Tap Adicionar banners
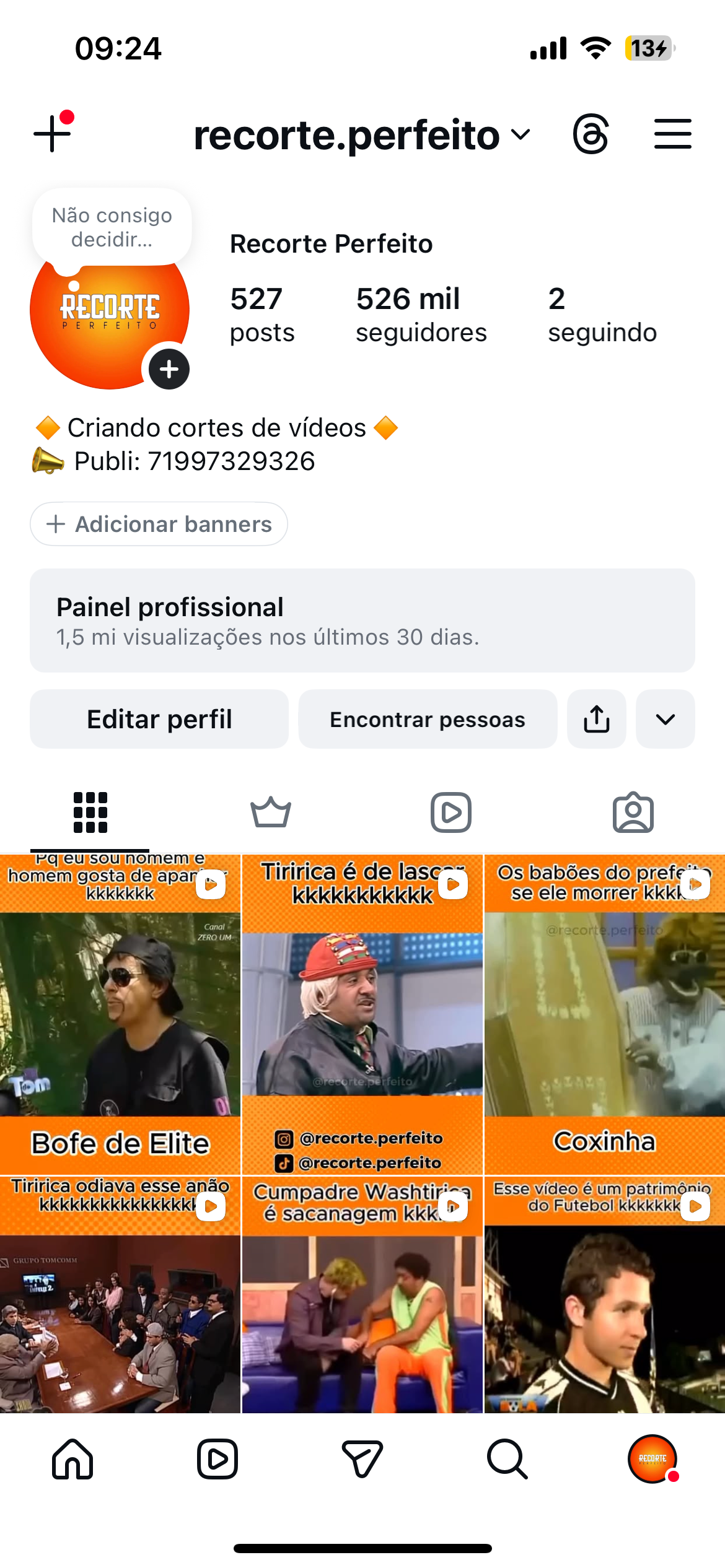725x1568 pixels. coord(159,524)
